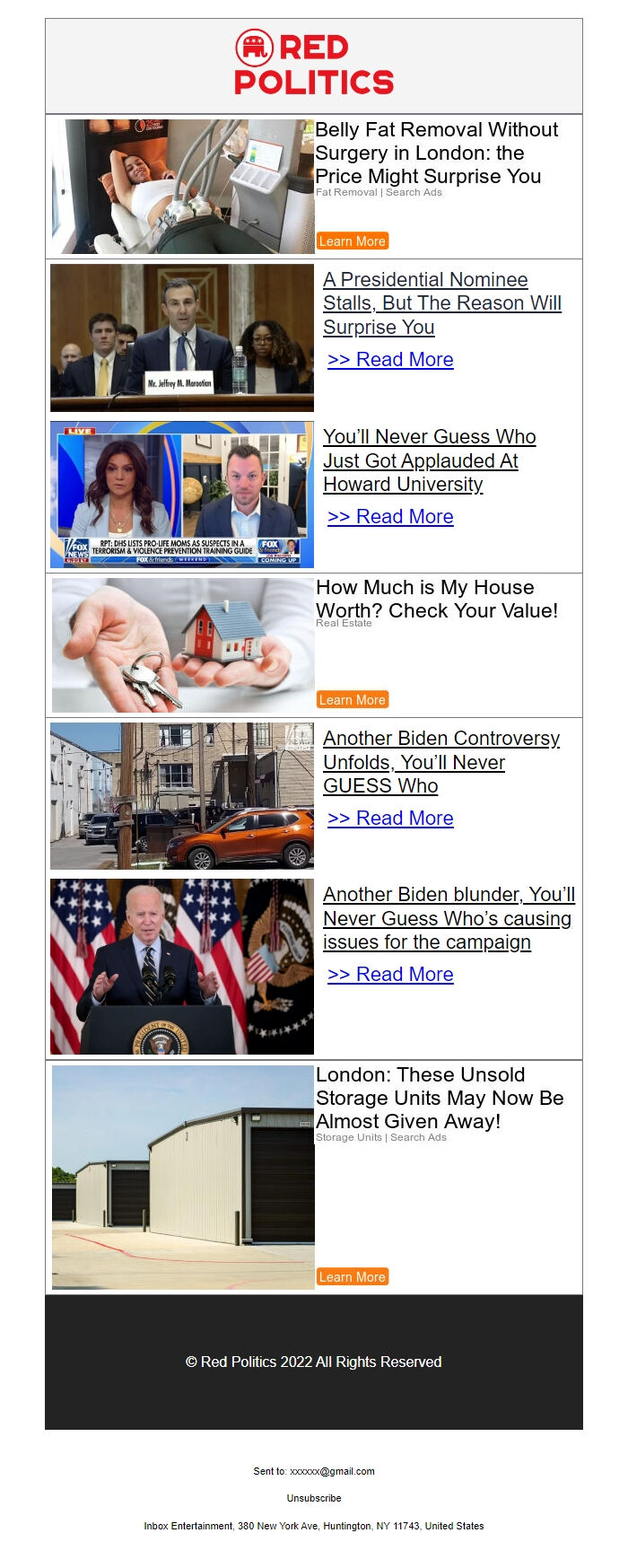Open the house and keys ad image
The width and height of the screenshot is (628, 1568).
(183, 645)
